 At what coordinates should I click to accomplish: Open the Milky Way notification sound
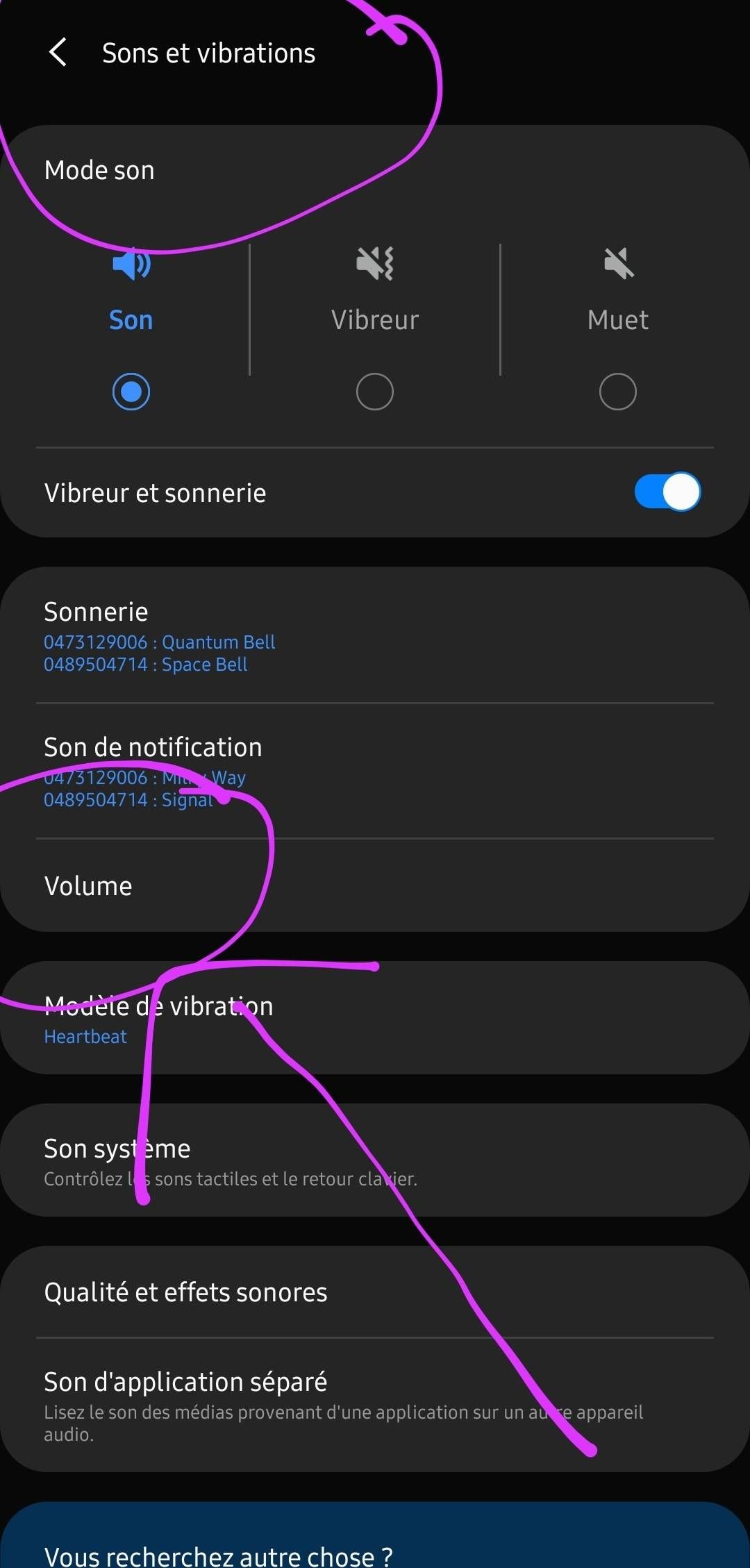pyautogui.click(x=144, y=777)
